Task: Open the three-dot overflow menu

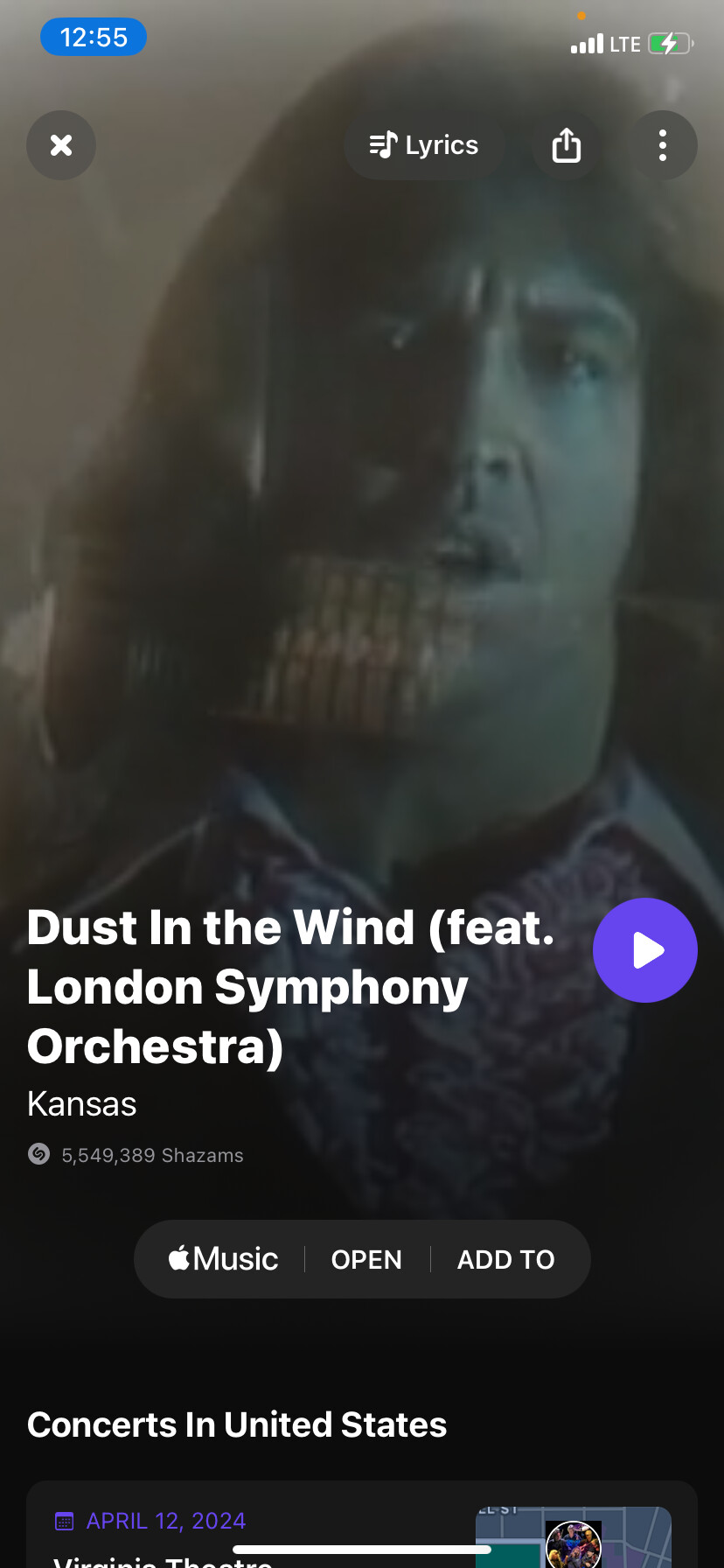Action: pyautogui.click(x=663, y=145)
